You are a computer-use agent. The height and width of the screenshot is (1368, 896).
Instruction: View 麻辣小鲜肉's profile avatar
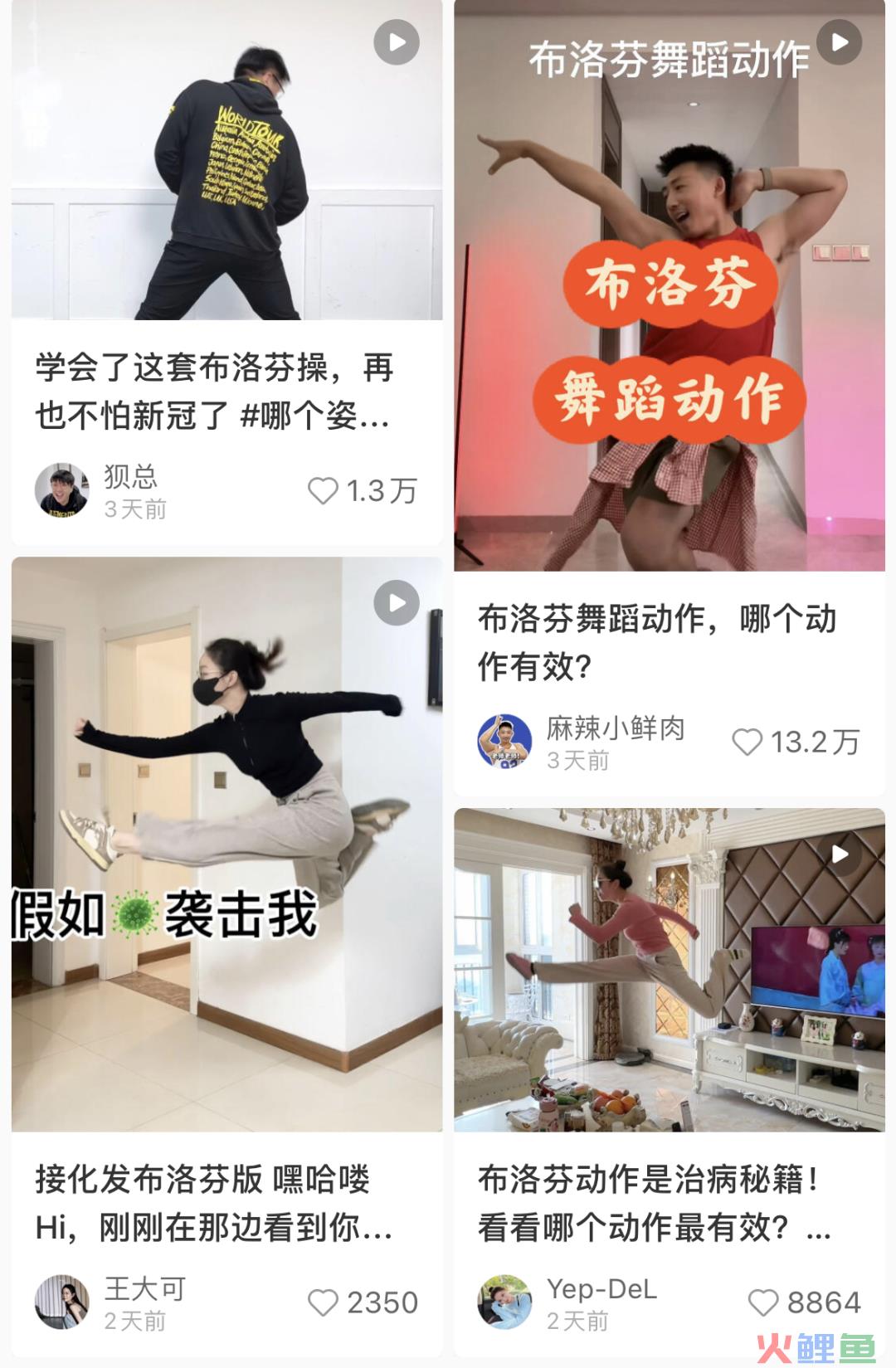click(504, 741)
